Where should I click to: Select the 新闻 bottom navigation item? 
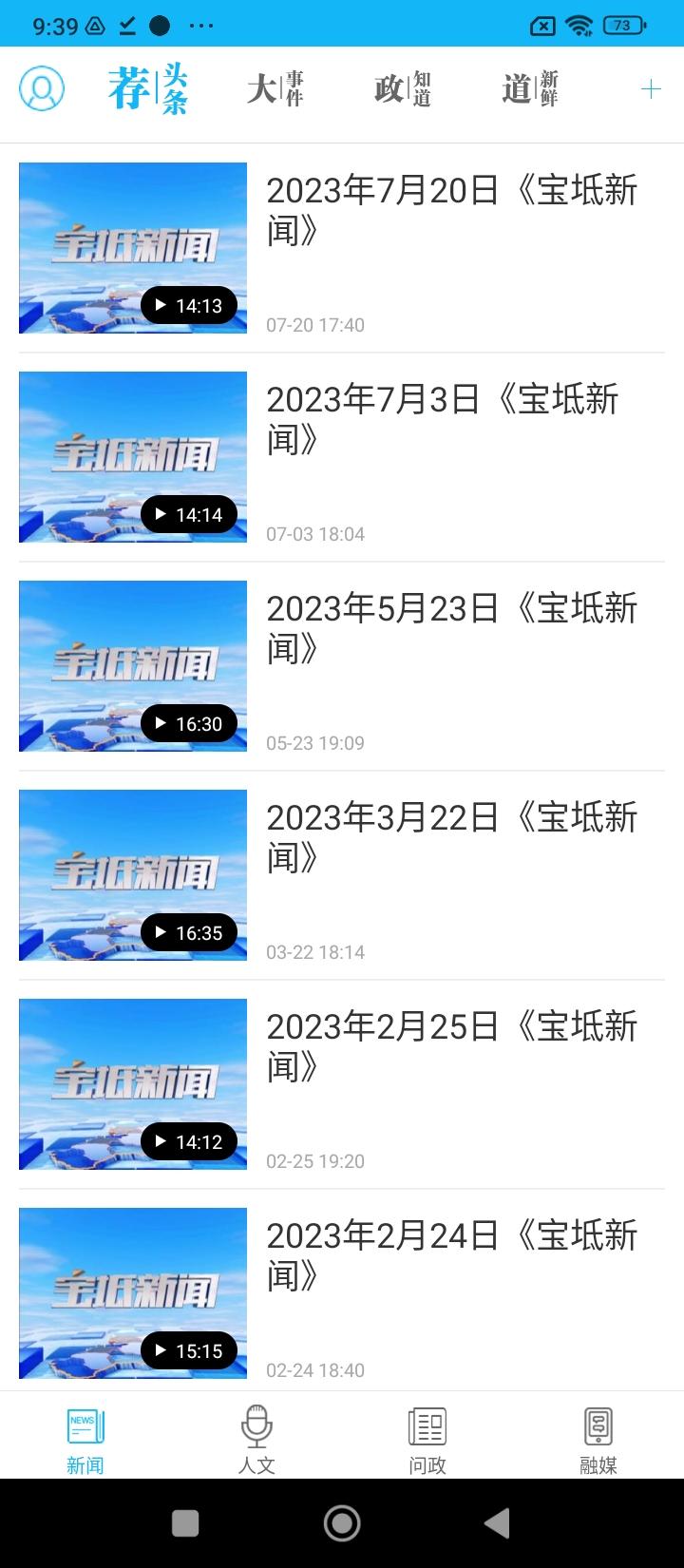click(x=85, y=1440)
